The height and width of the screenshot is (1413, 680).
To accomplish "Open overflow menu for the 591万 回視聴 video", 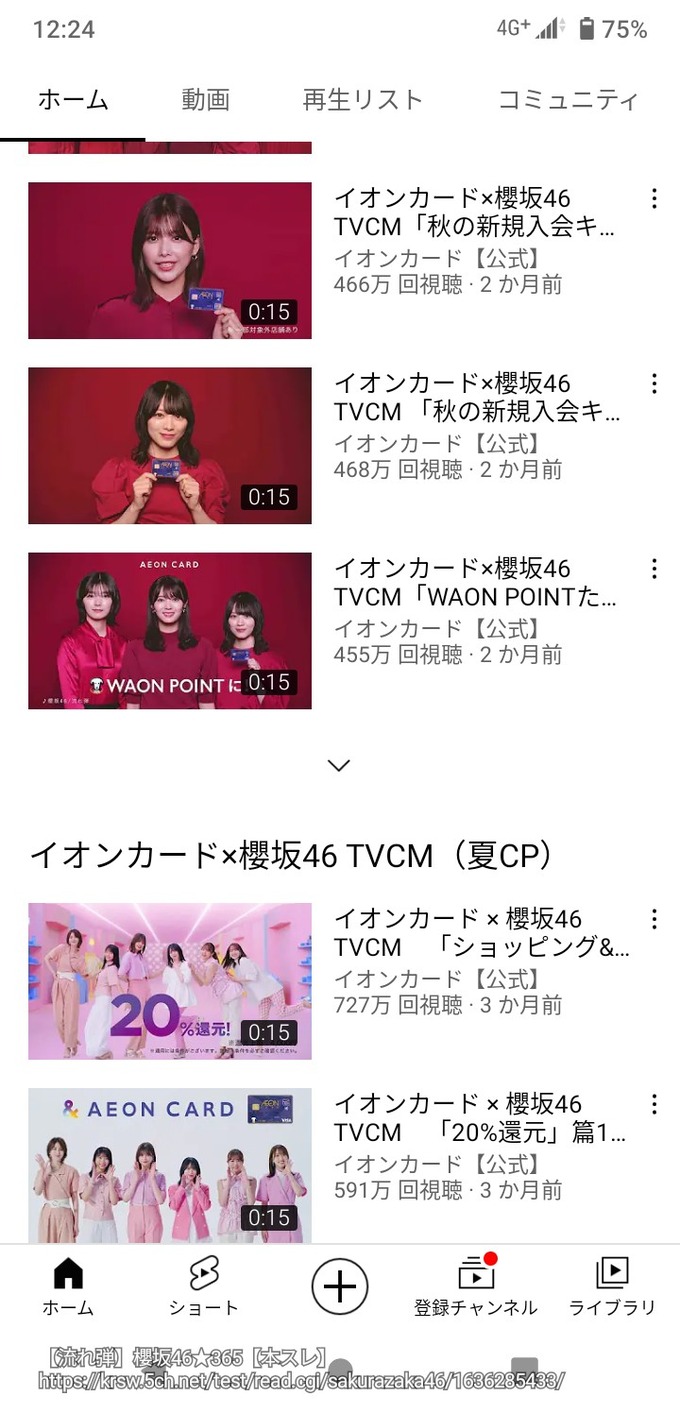I will (x=654, y=1104).
